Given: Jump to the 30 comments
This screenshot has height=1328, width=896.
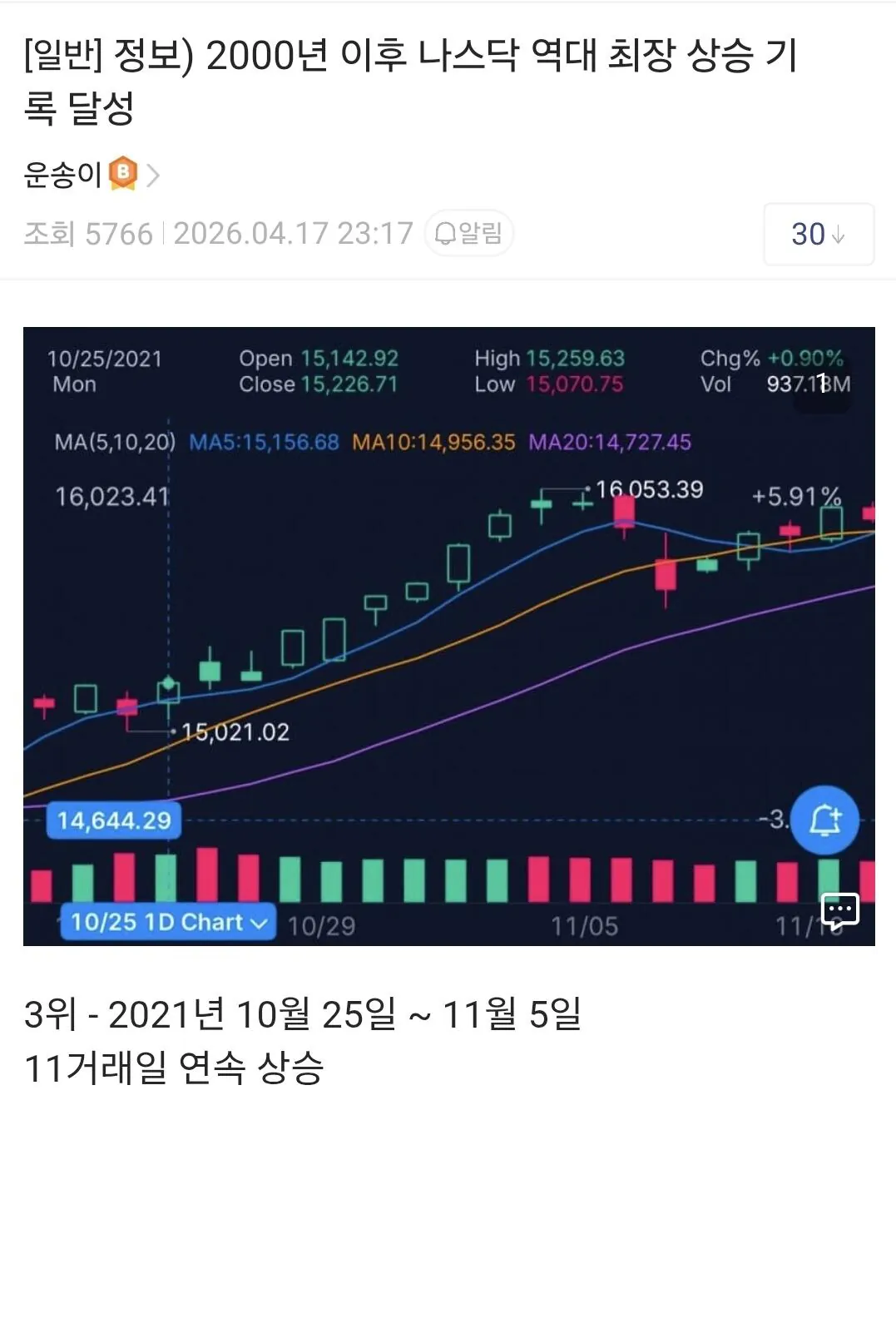Looking at the screenshot, I should coord(818,235).
